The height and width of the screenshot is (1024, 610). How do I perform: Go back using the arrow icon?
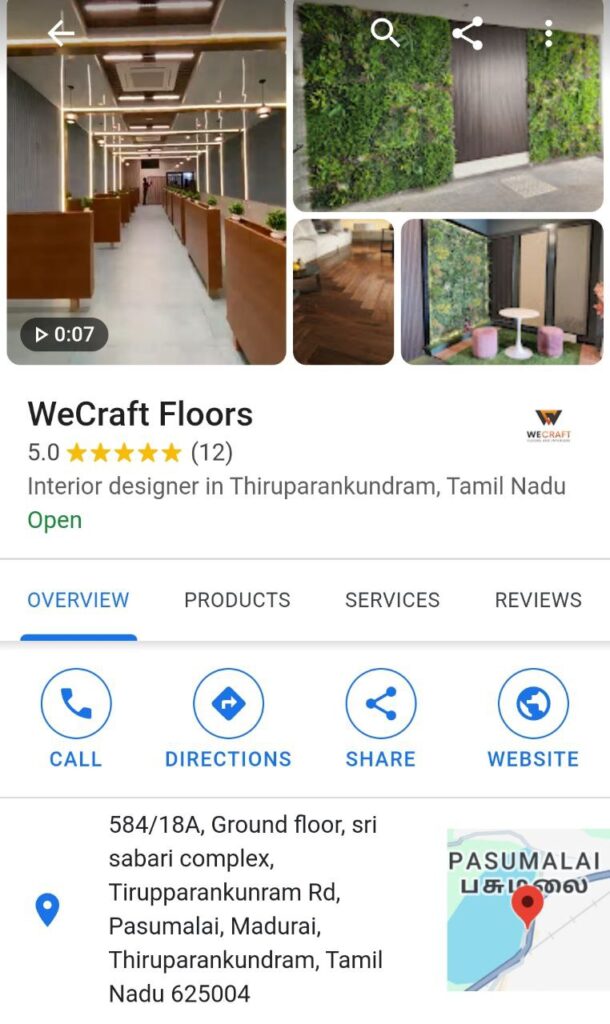point(61,34)
